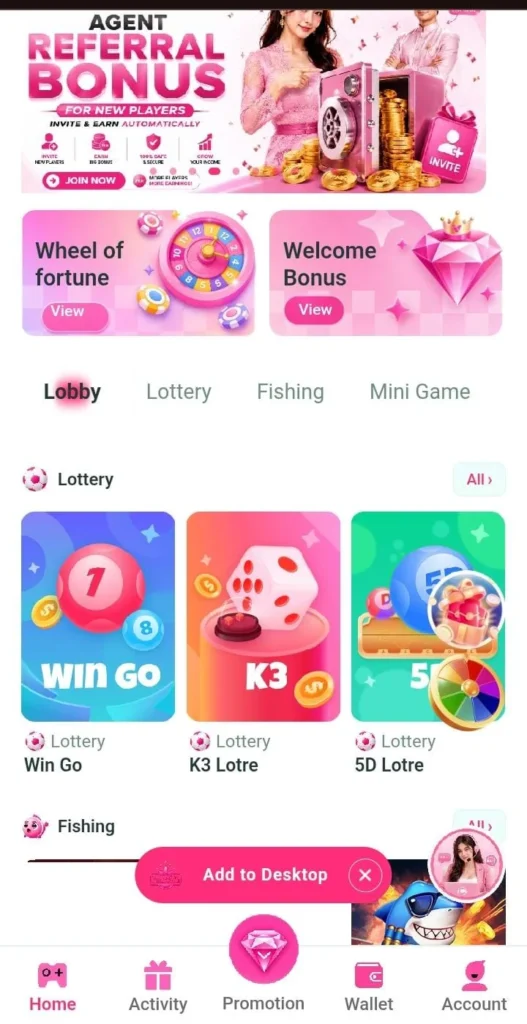
Task: Open the K3 Lotre game card
Action: [263, 616]
